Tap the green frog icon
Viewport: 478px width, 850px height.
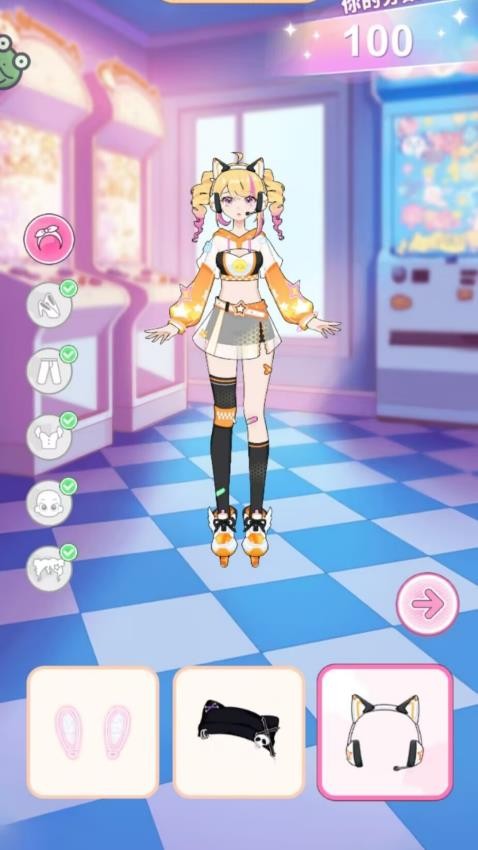click(x=13, y=61)
